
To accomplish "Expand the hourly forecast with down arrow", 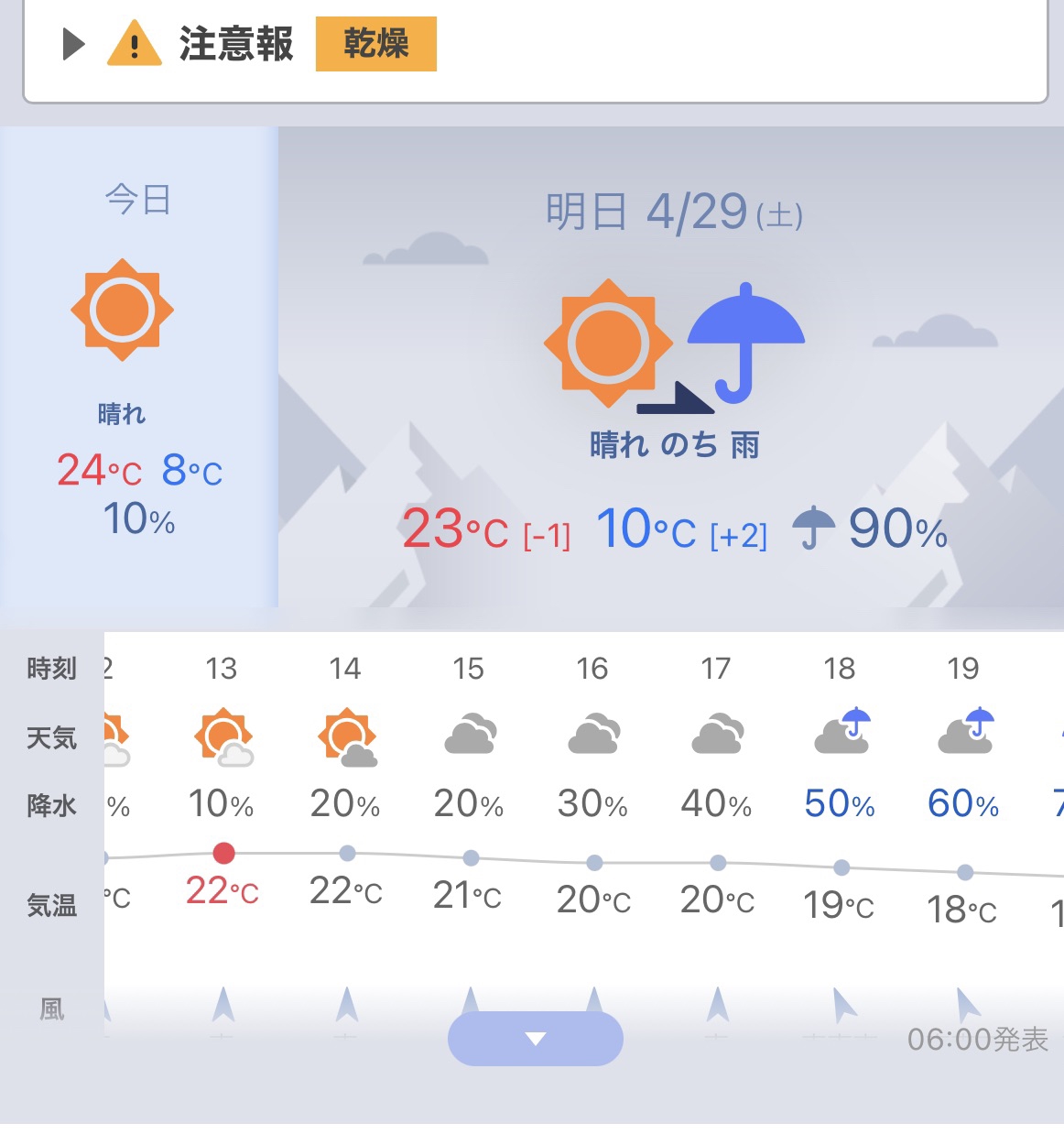I will (536, 1039).
